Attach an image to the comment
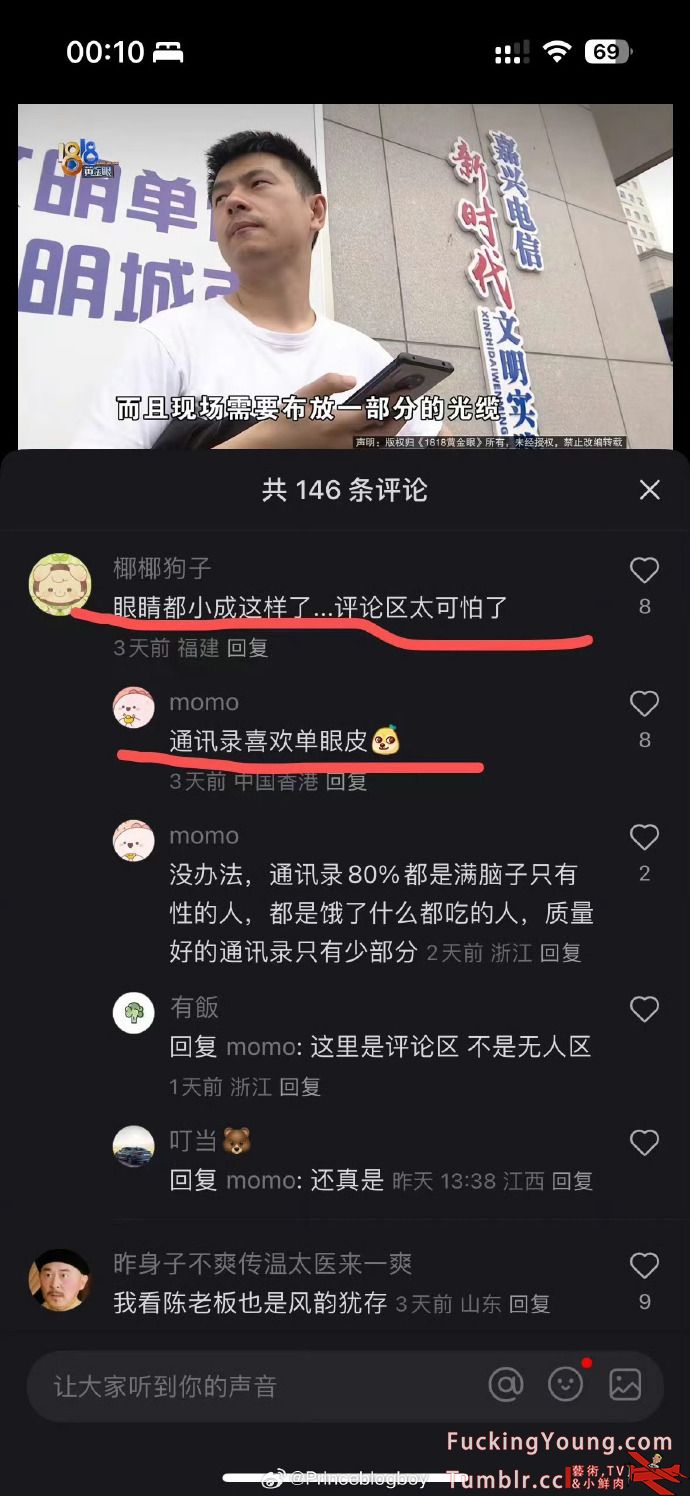The height and width of the screenshot is (1496, 690). [625, 1384]
